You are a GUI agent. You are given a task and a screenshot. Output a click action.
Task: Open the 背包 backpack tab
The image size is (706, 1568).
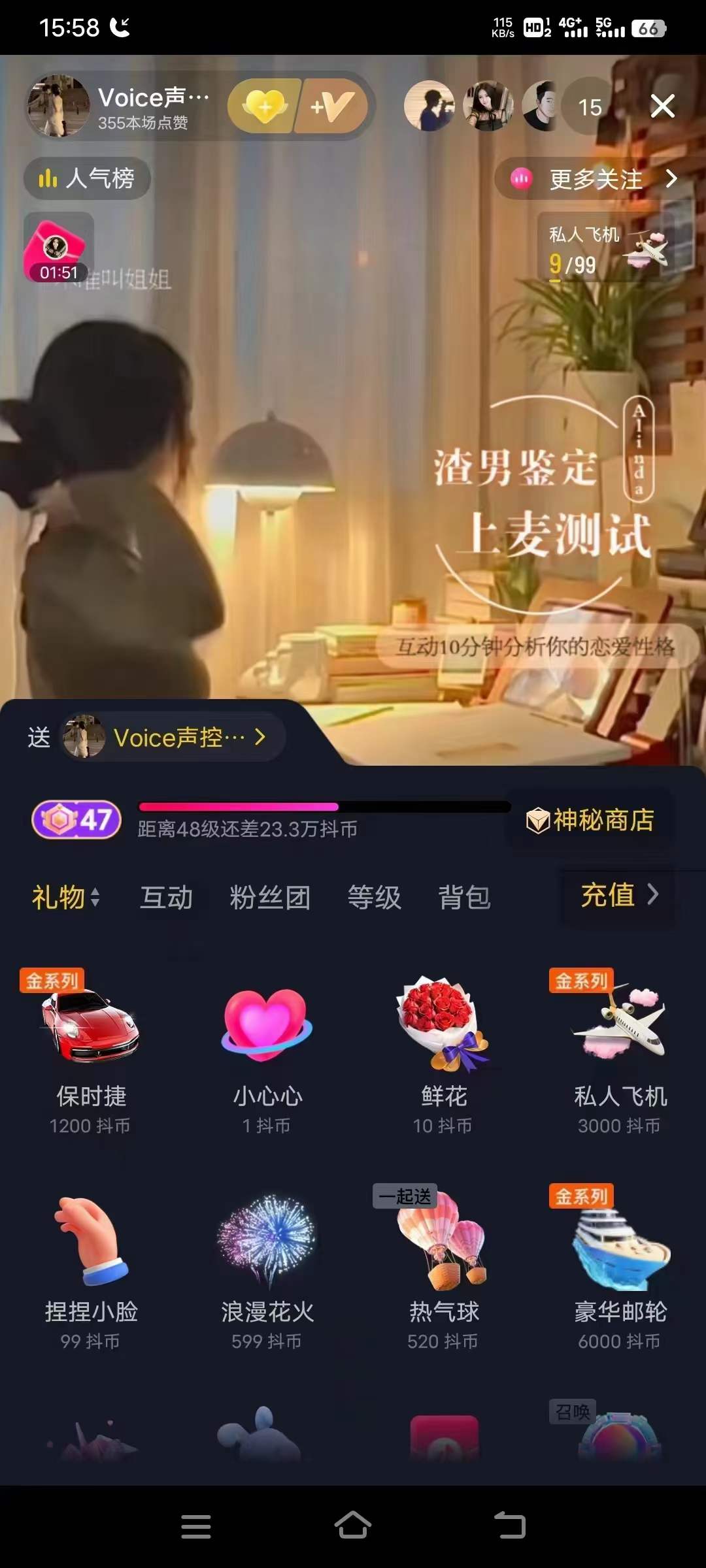(x=464, y=897)
